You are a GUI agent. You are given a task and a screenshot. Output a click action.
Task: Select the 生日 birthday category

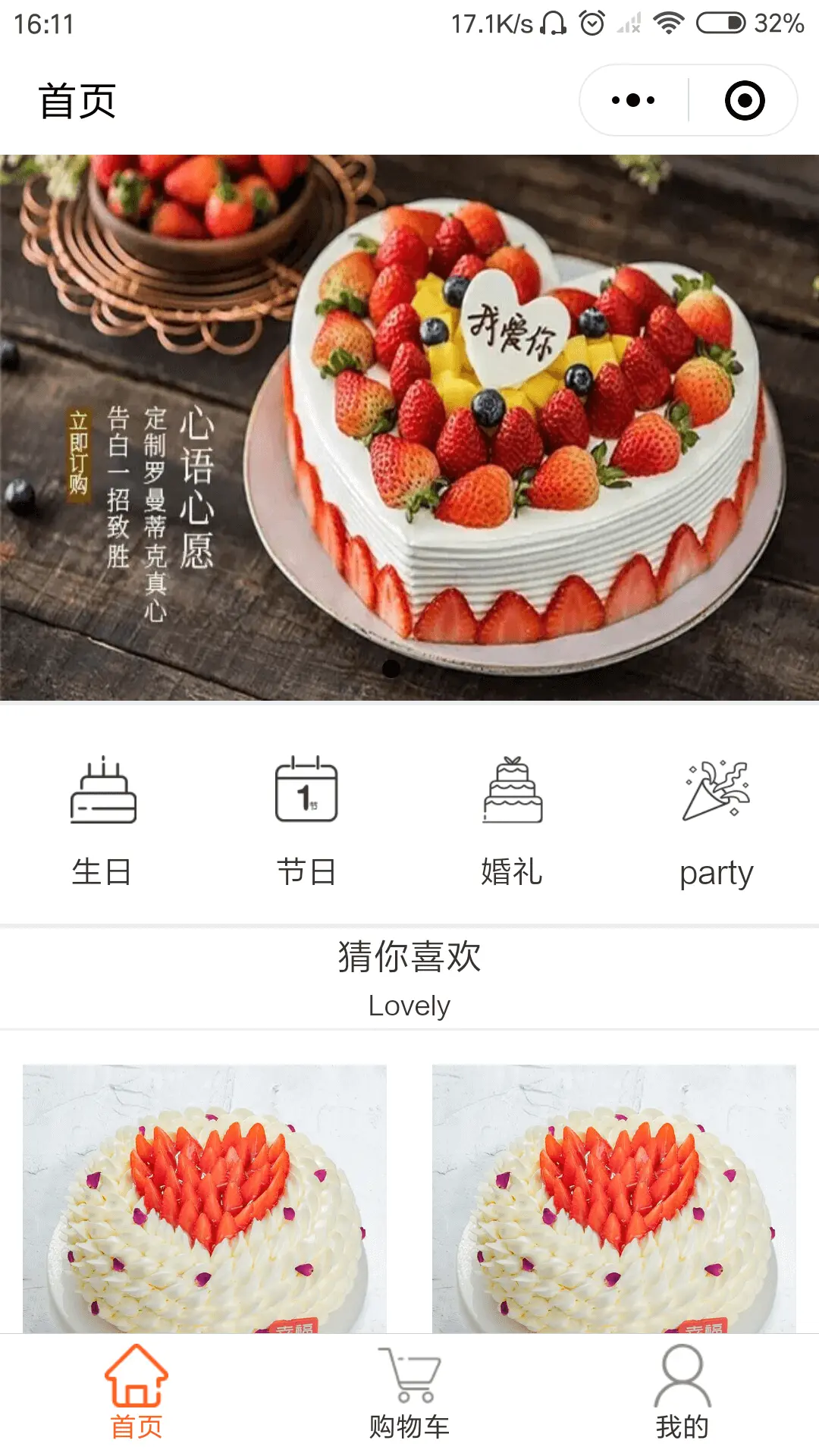click(102, 821)
